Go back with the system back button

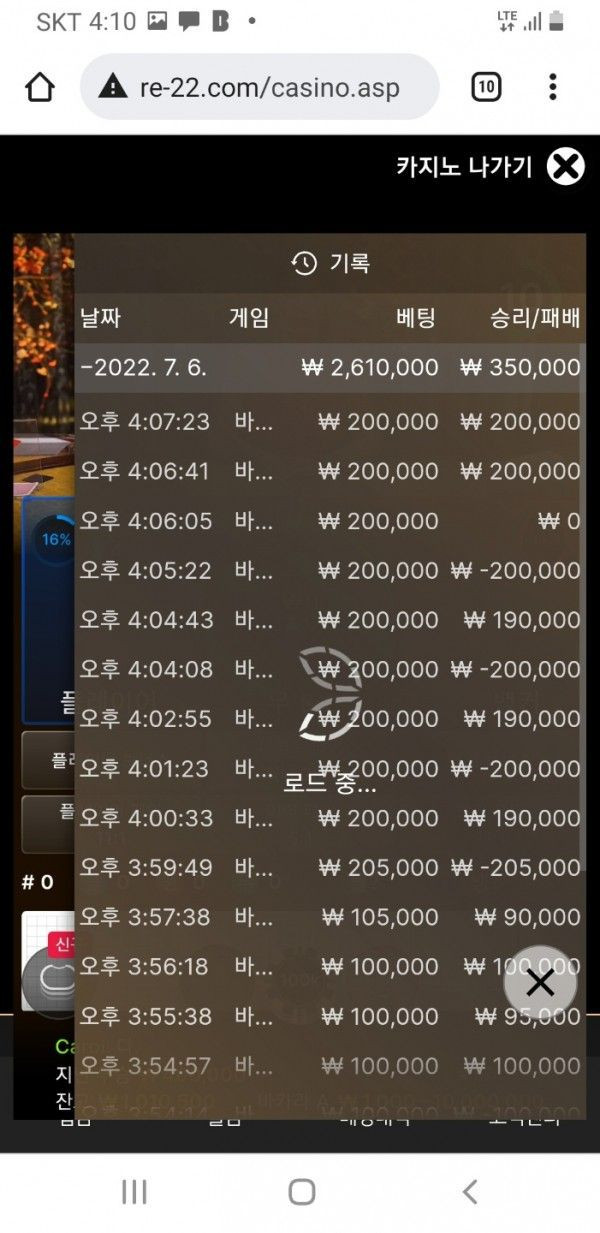pyautogui.click(x=469, y=1191)
